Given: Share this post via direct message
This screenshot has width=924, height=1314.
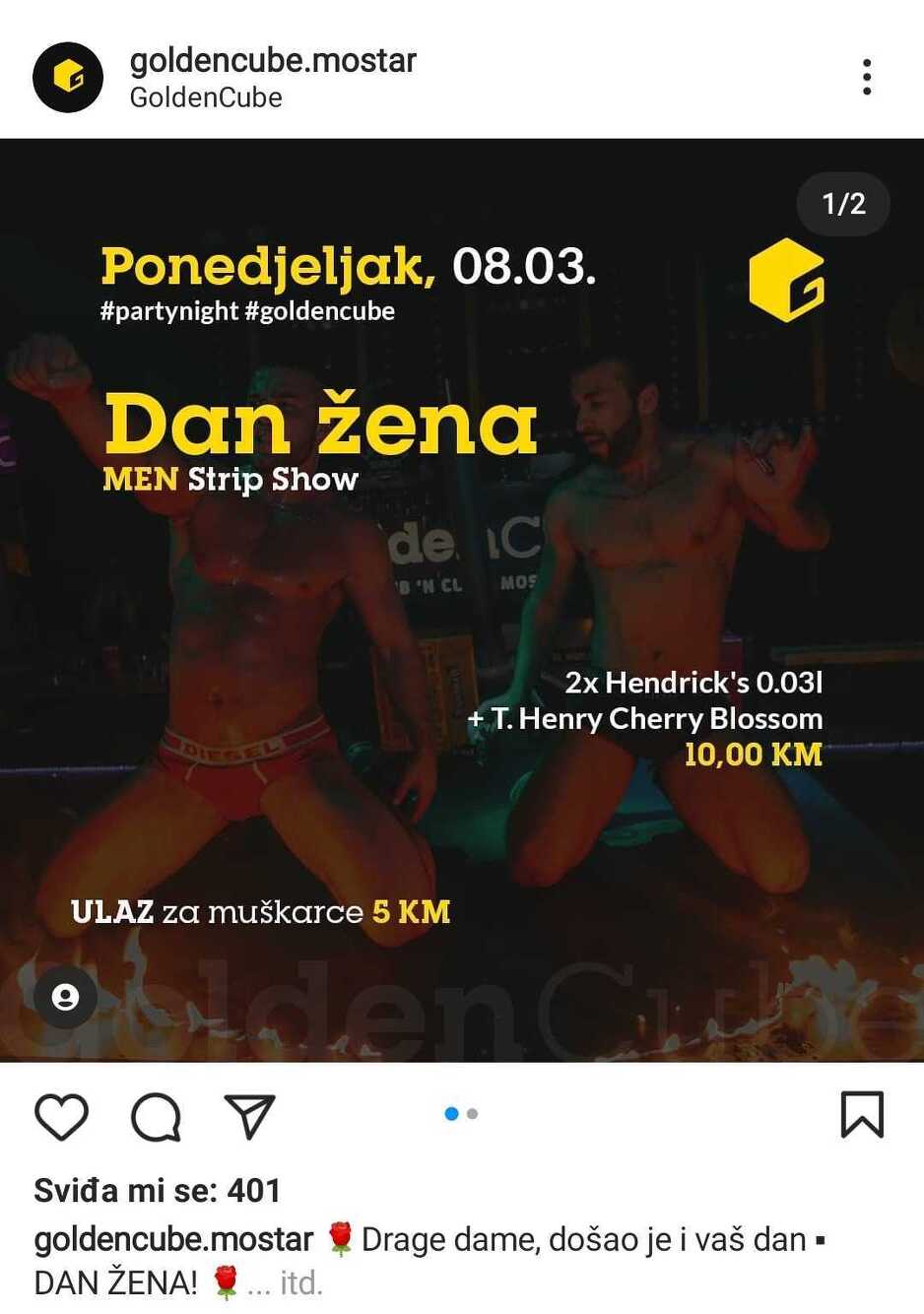Looking at the screenshot, I should pyautogui.click(x=249, y=1116).
